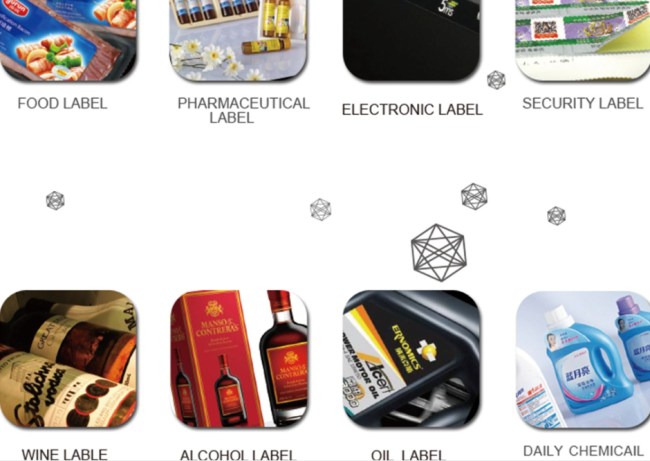This screenshot has height=461, width=650.
Task: Select the Daily Chemicail detergent tile
Action: click(583, 359)
